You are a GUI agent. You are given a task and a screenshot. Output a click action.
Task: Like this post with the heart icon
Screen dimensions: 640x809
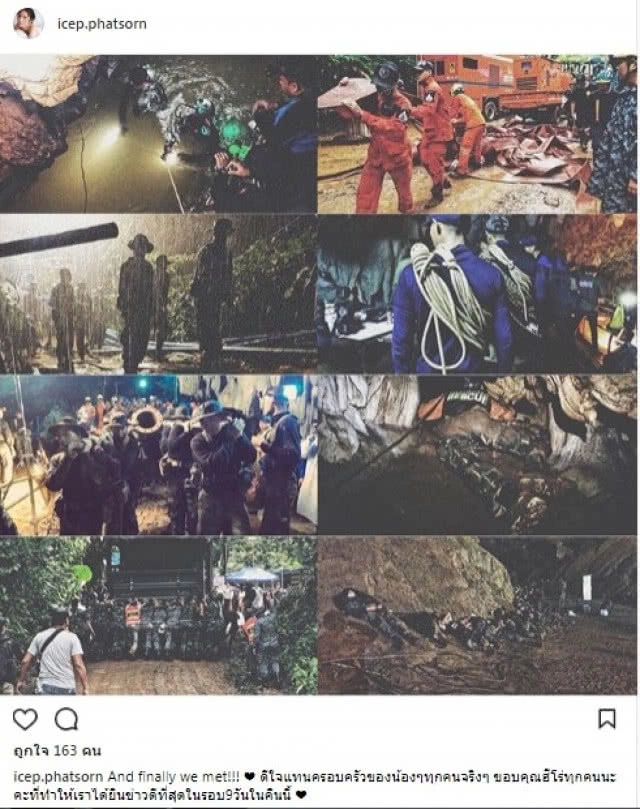(x=25, y=719)
